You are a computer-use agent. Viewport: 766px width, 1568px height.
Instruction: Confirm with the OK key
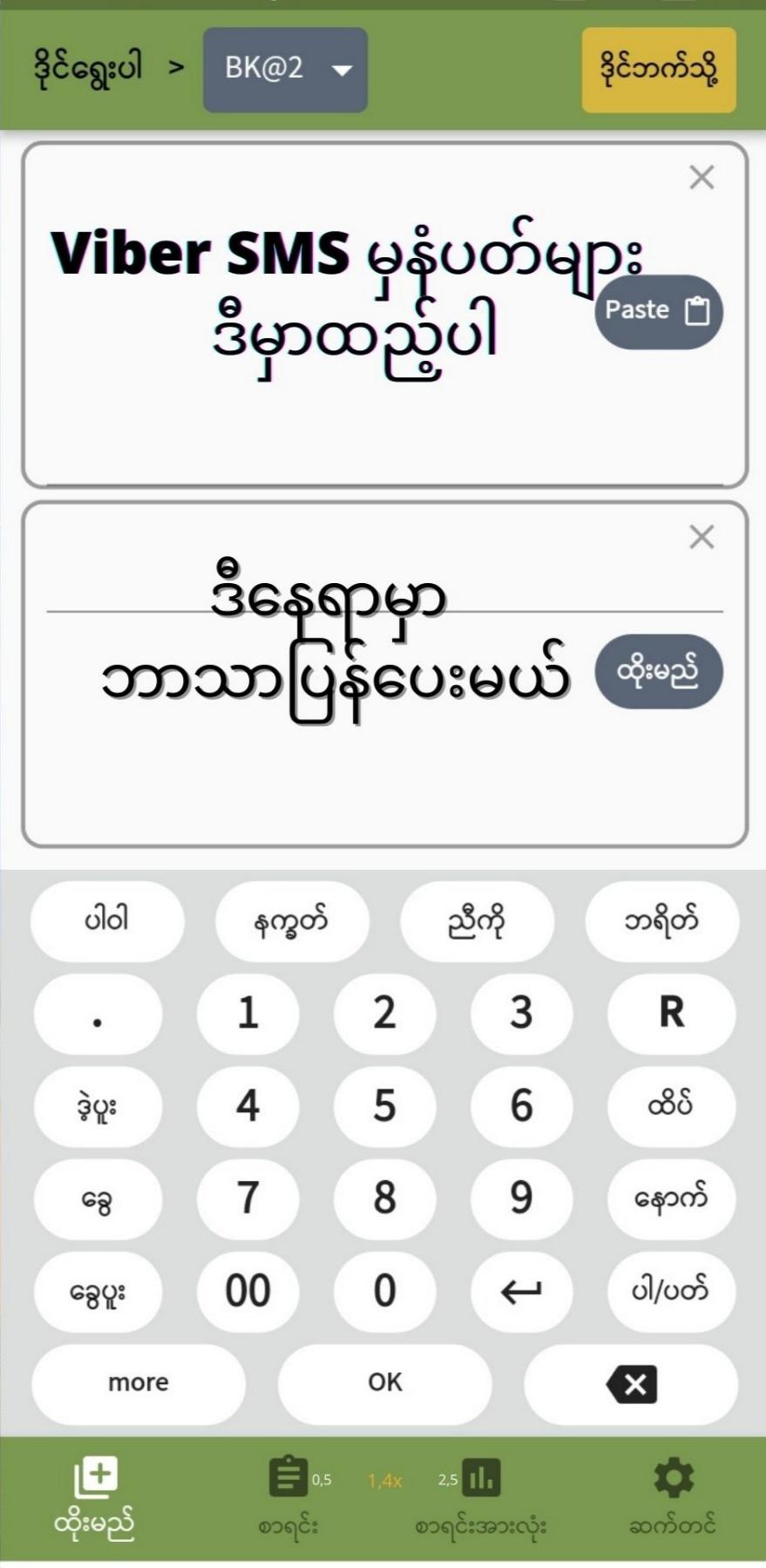point(384,1383)
